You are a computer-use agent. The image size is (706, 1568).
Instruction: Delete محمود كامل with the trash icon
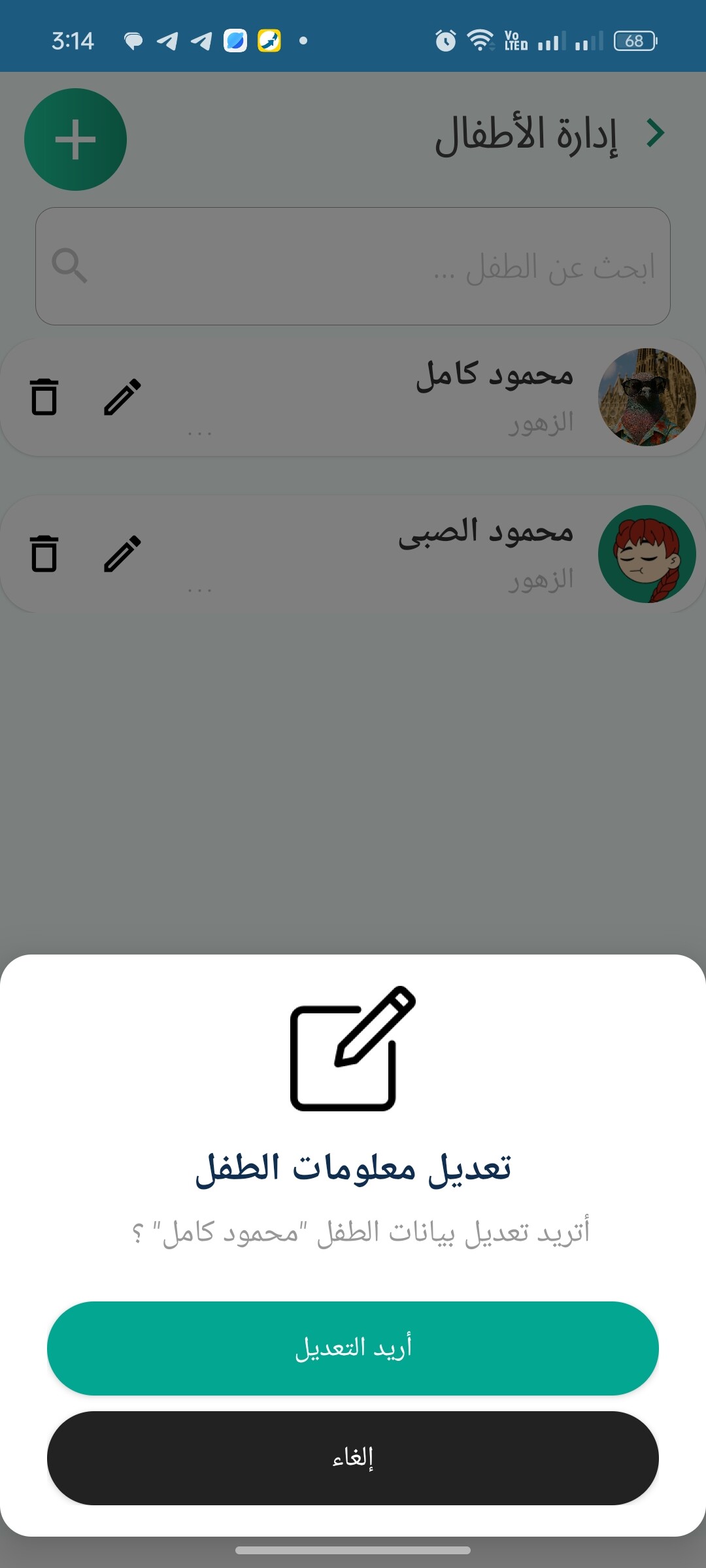coord(44,397)
